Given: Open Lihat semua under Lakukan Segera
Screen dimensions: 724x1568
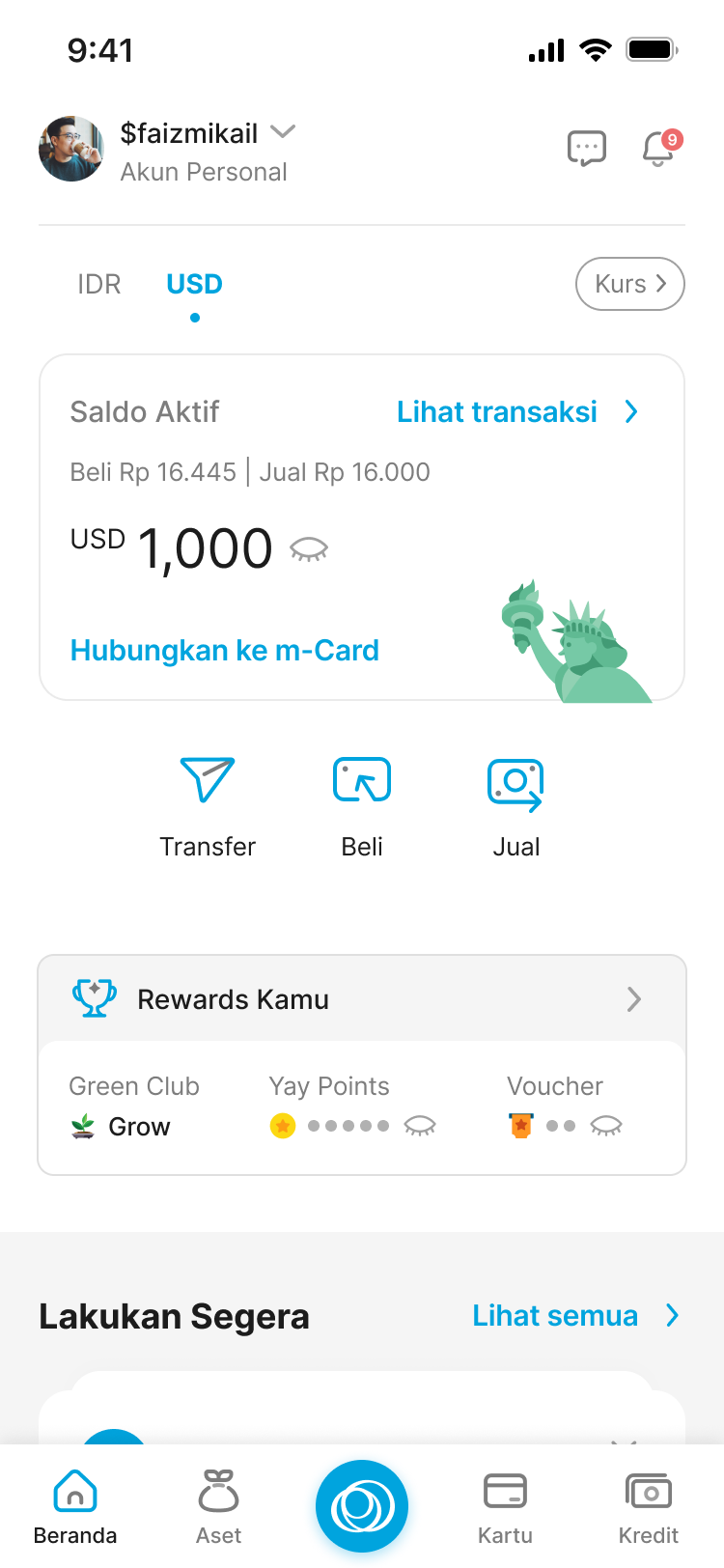Looking at the screenshot, I should click(x=574, y=1316).
